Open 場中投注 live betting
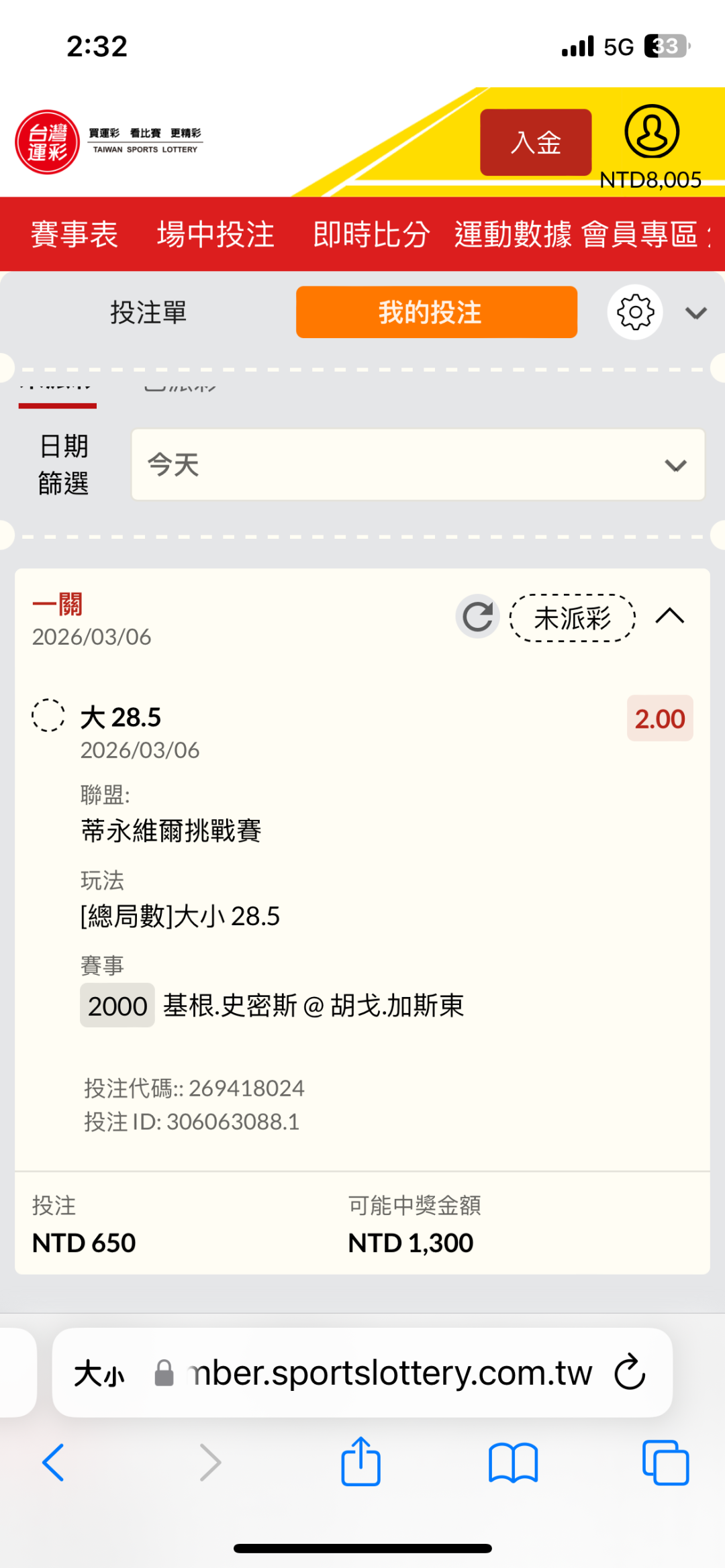The height and width of the screenshot is (1568, 725). coord(215,234)
